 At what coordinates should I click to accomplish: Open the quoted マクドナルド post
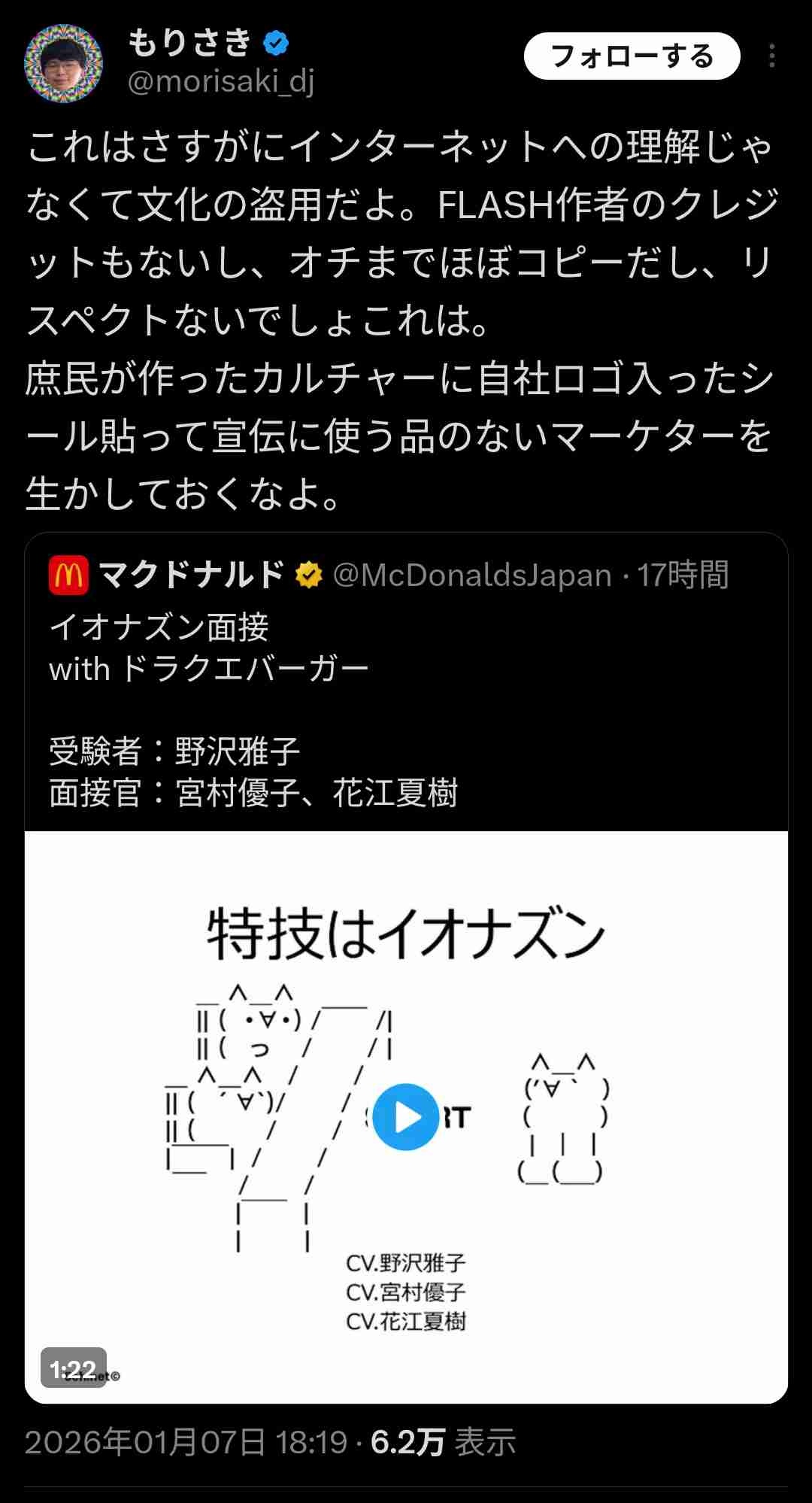coord(406,707)
